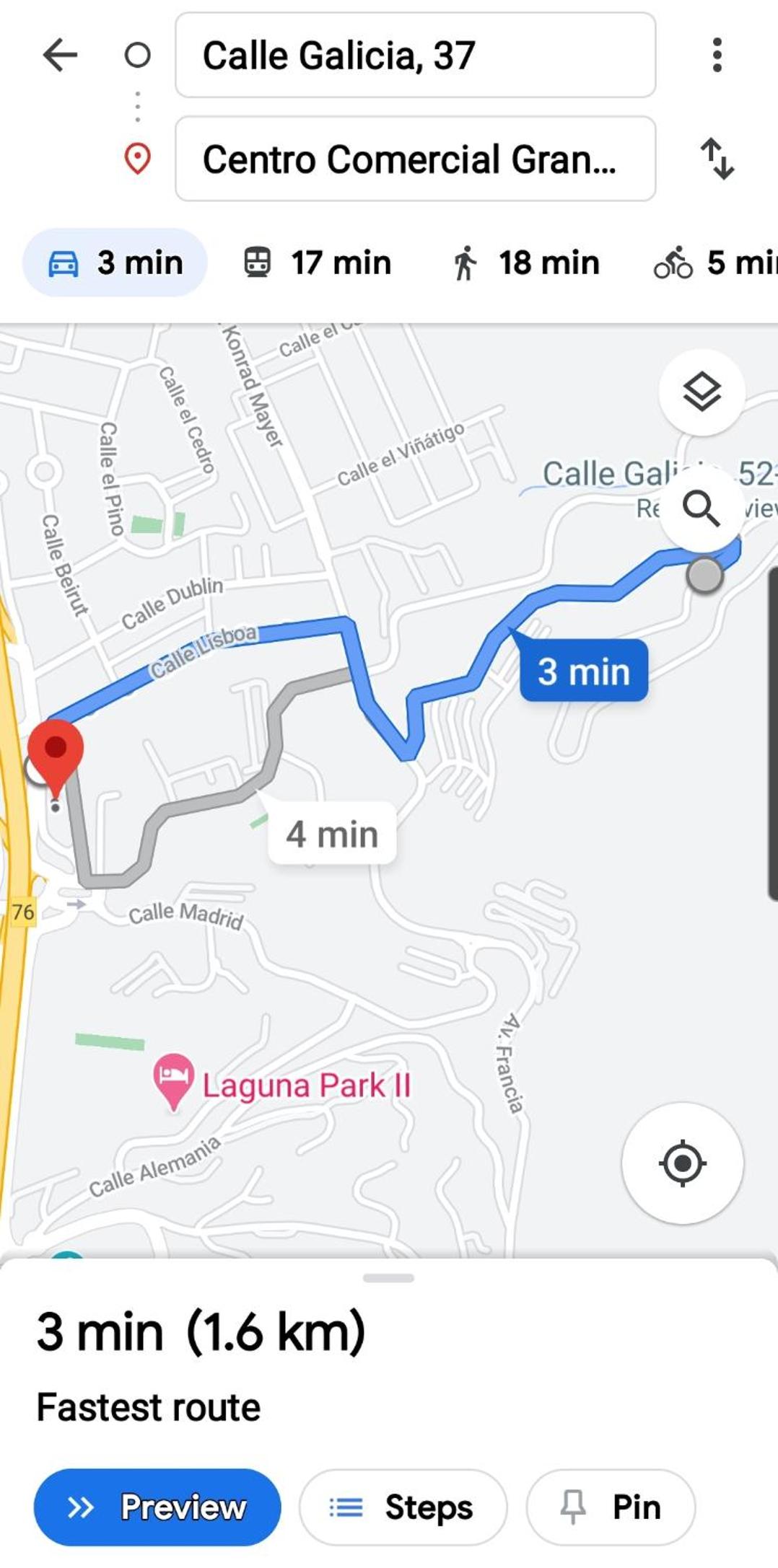Viewport: 778px width, 1568px height.
Task: Switch to public transit, 17 min
Action: 316,263
